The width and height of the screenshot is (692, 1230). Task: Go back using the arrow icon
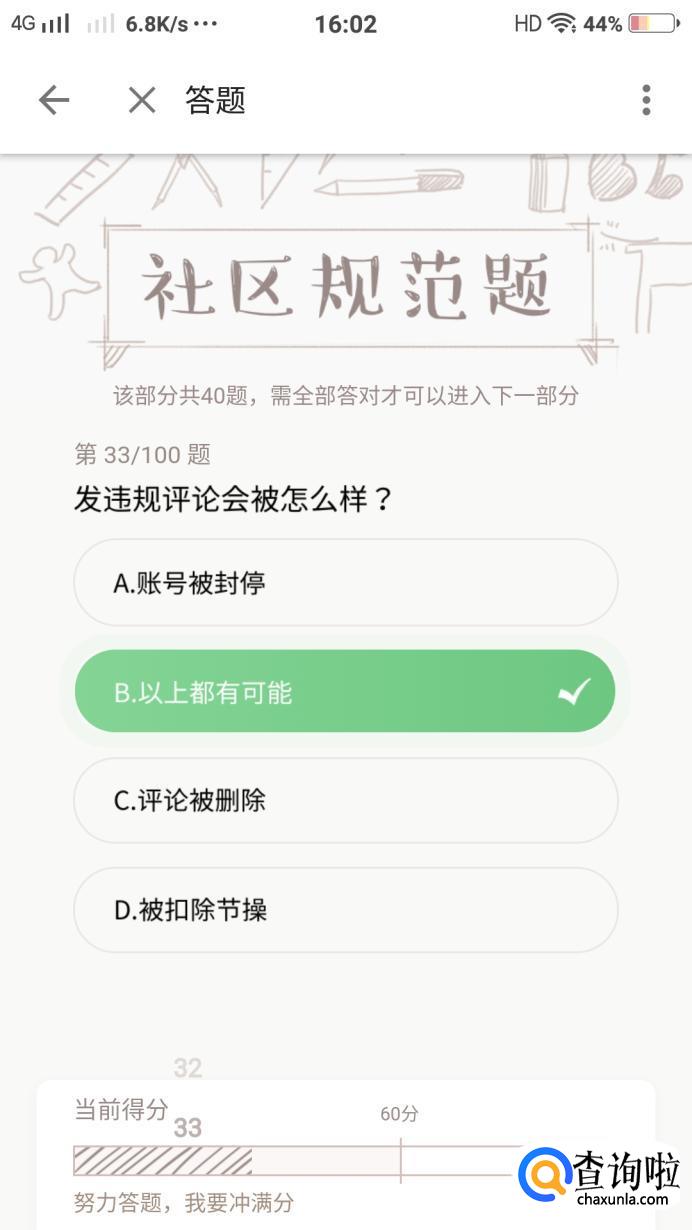pyautogui.click(x=54, y=100)
